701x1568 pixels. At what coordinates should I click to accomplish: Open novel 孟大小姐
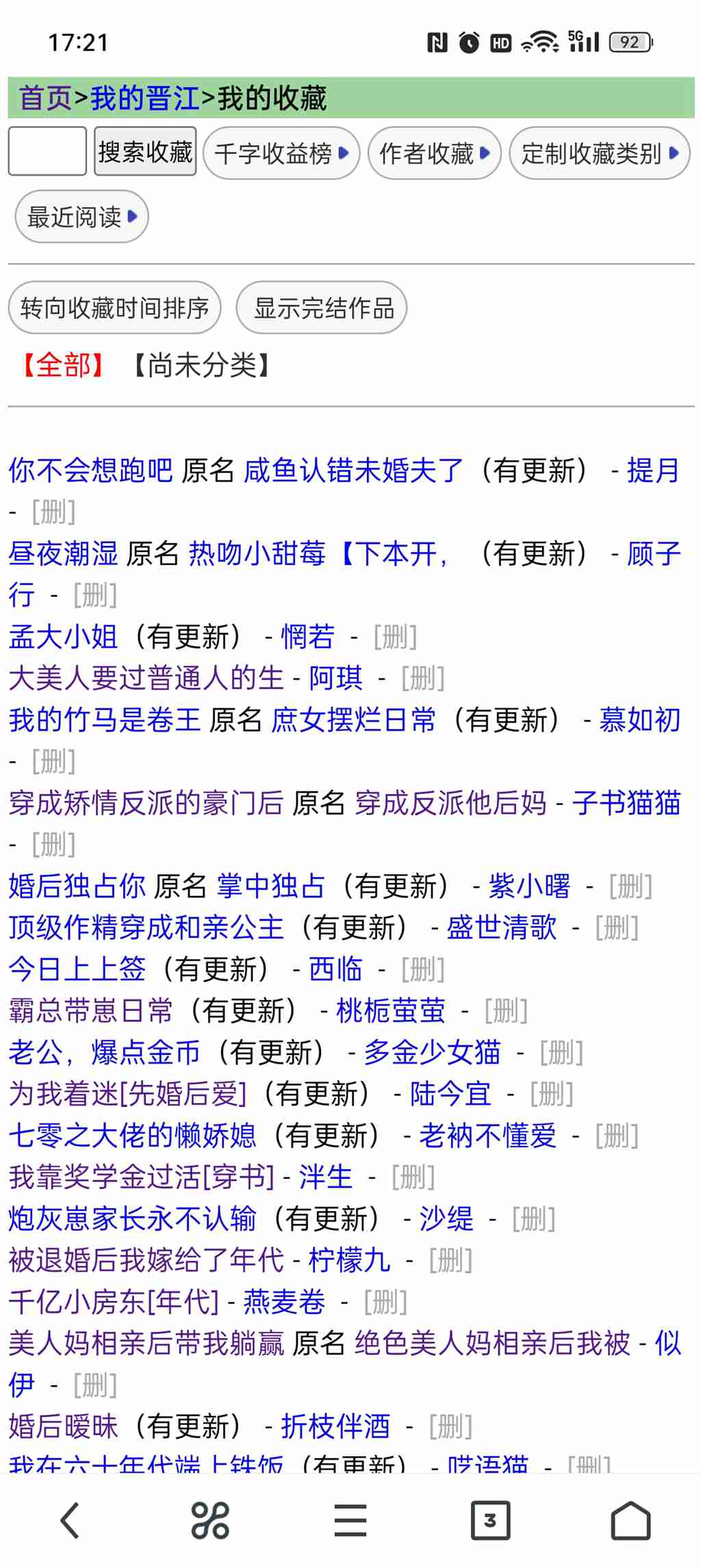(x=63, y=637)
